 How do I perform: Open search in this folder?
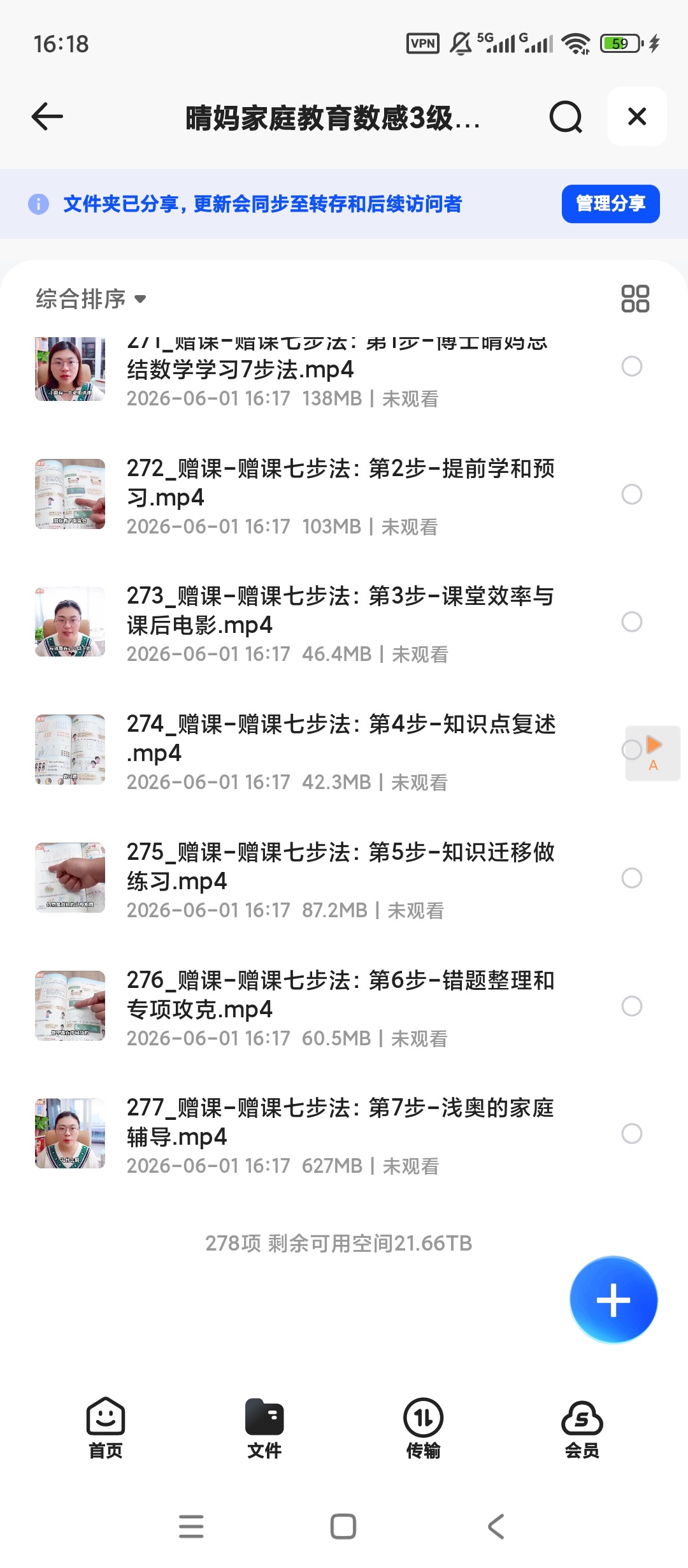(x=566, y=117)
